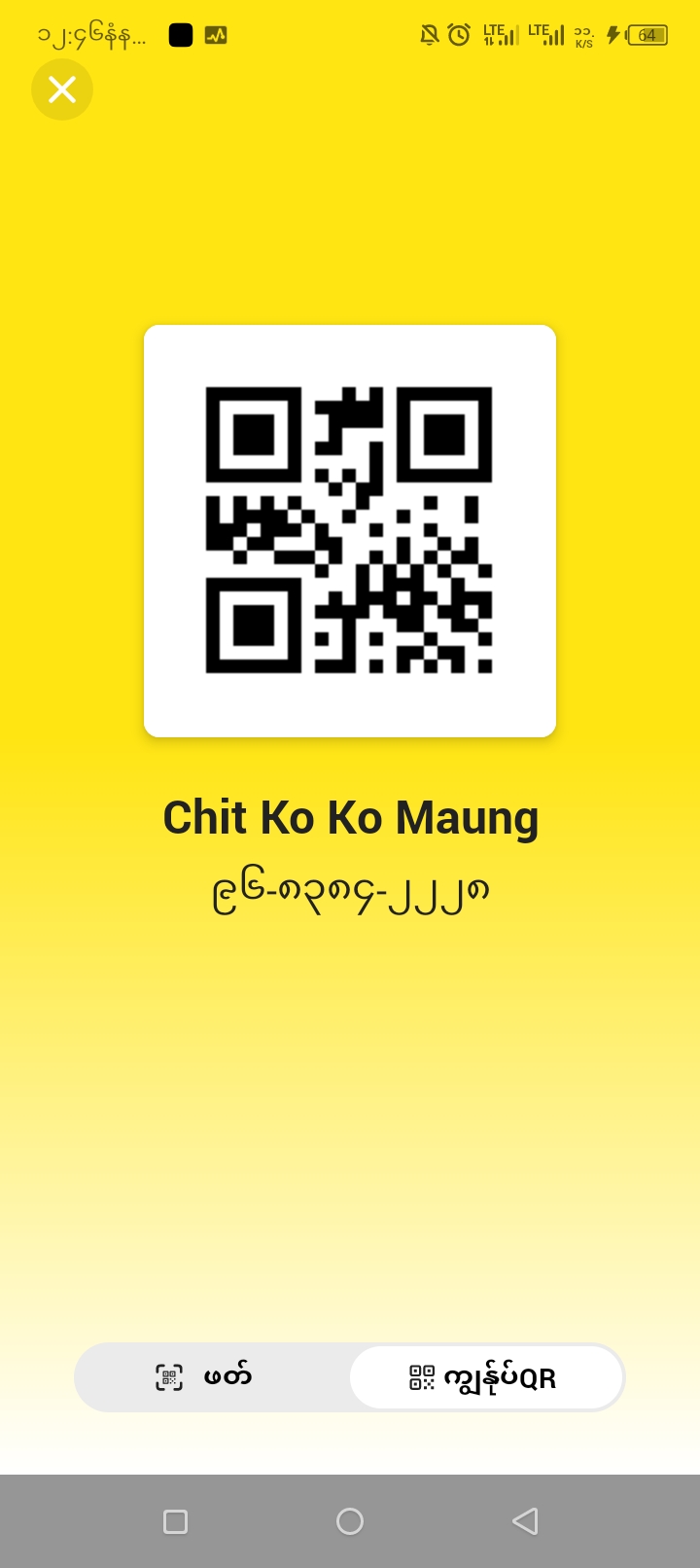Image resolution: width=700 pixels, height=1568 pixels.
Task: Go to the system home screen
Action: [350, 1521]
